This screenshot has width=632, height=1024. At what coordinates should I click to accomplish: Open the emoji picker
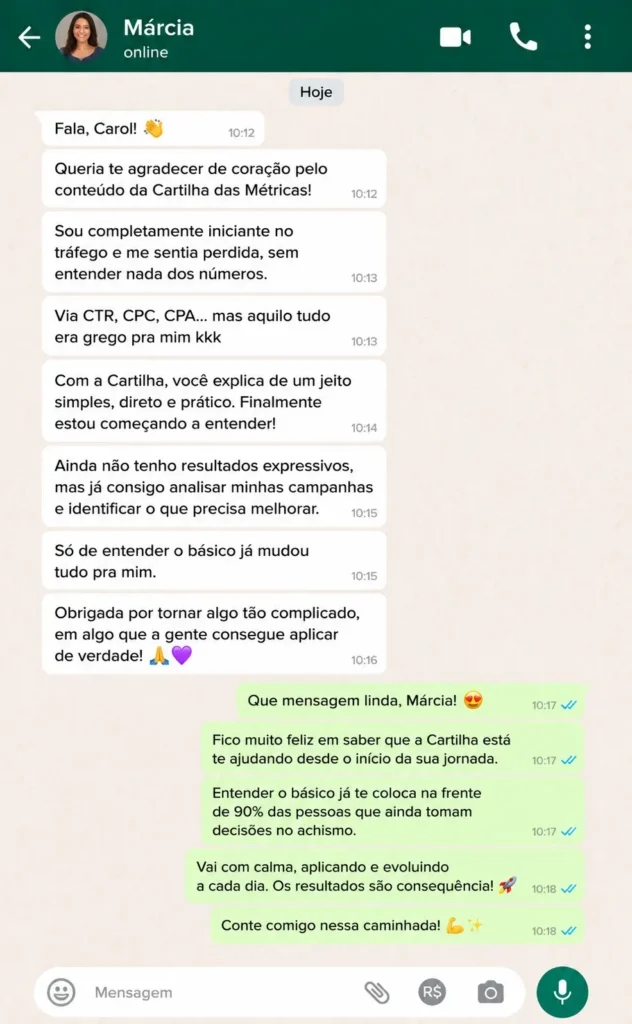[61, 992]
